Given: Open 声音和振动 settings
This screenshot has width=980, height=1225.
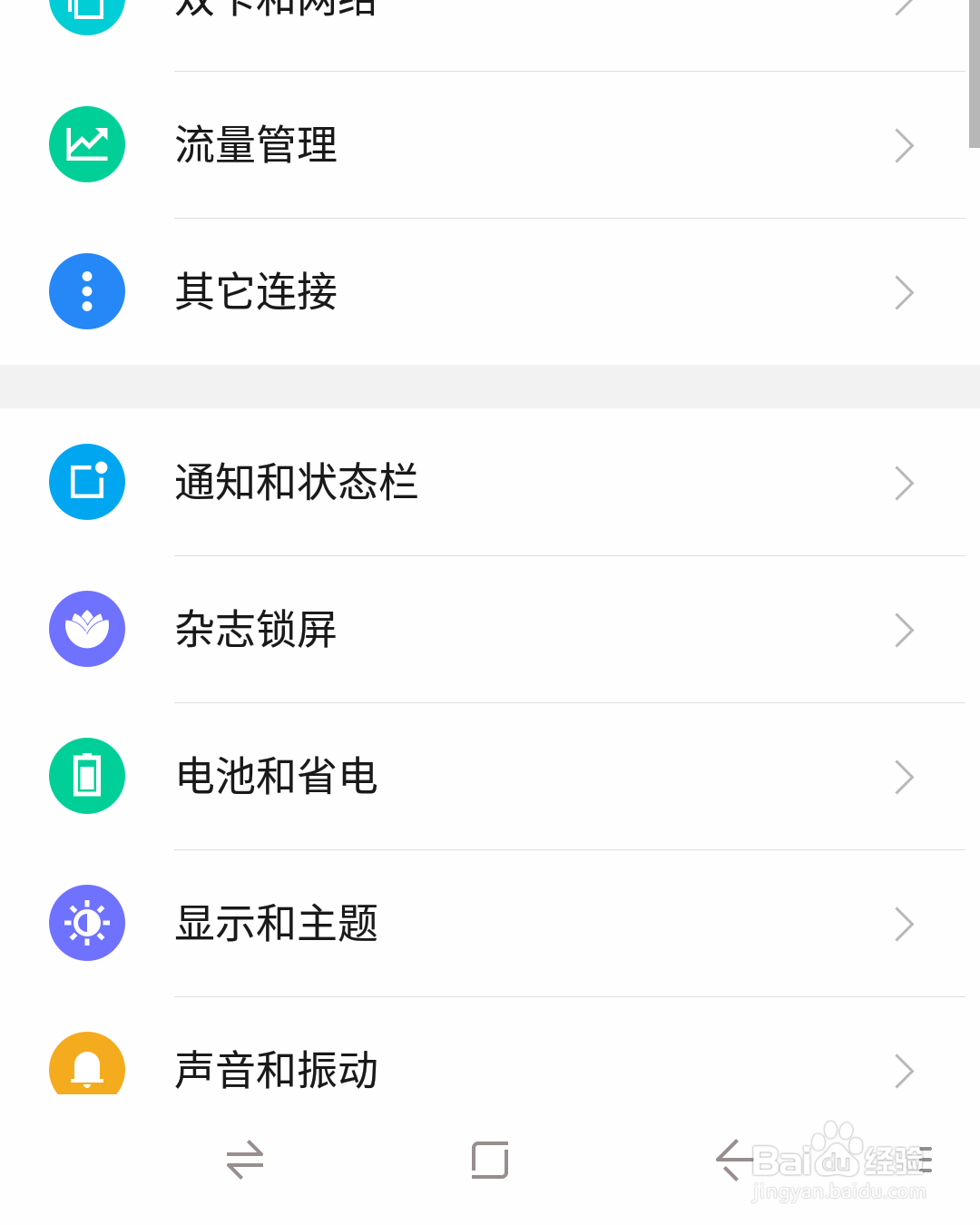Looking at the screenshot, I should pos(490,1069).
